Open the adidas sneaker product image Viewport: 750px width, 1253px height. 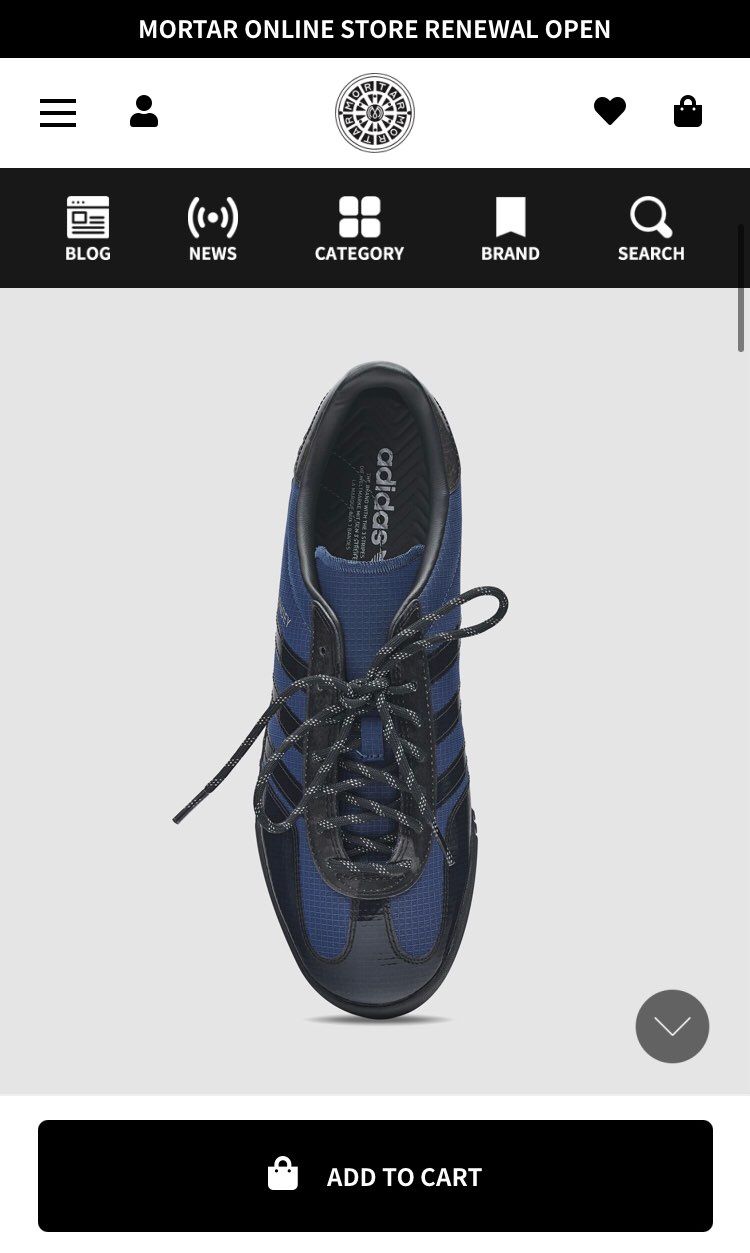[375, 690]
